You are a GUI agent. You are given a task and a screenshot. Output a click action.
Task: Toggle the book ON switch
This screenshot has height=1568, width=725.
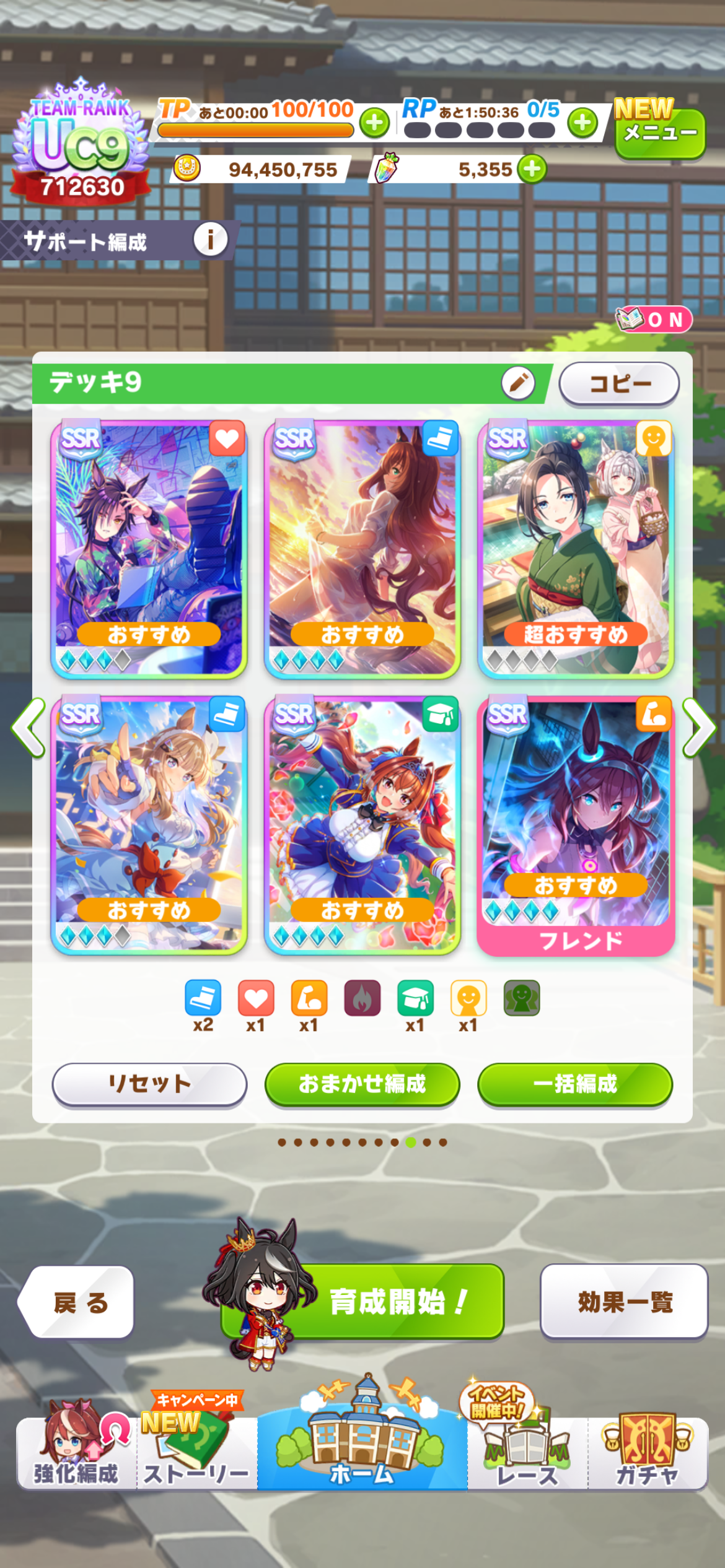(x=654, y=320)
